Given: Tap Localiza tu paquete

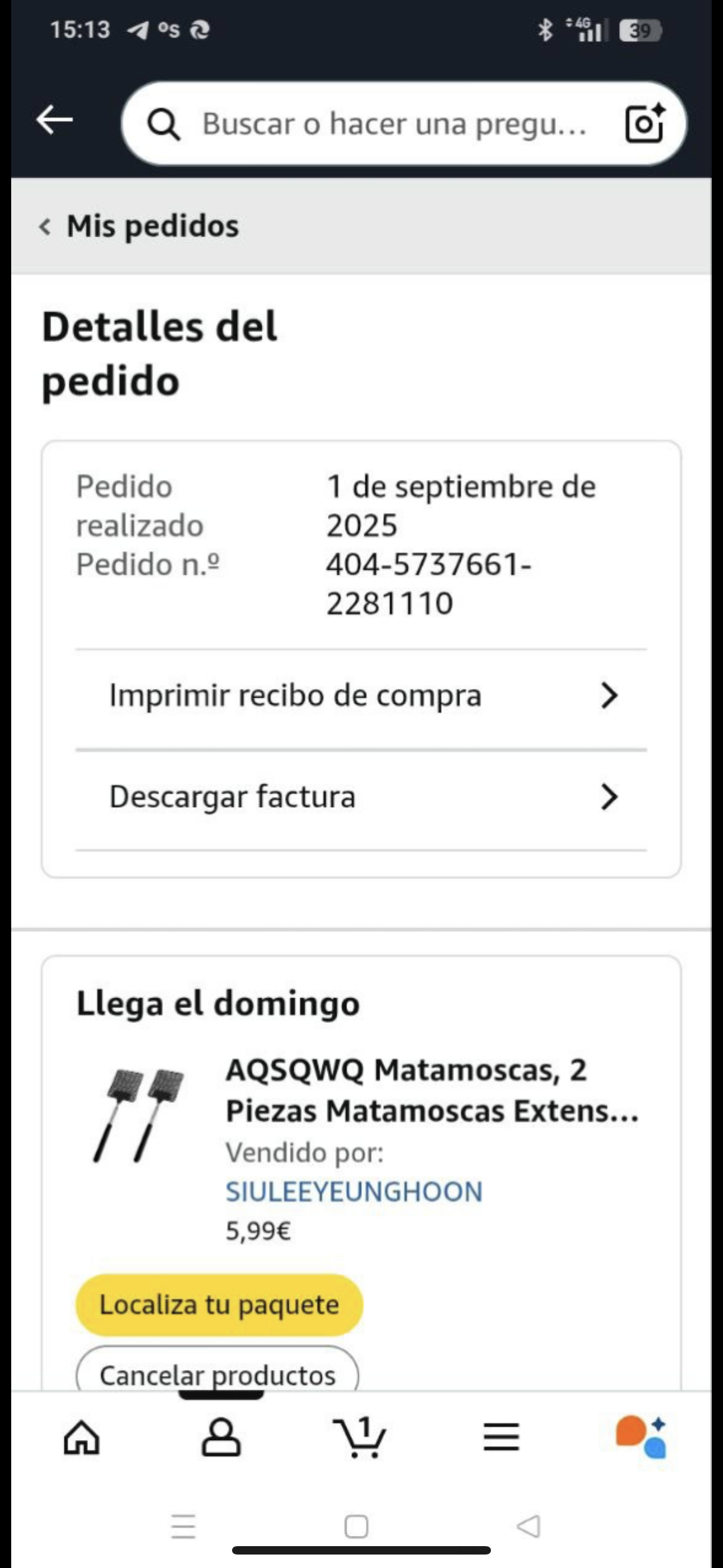Looking at the screenshot, I should tap(219, 1304).
